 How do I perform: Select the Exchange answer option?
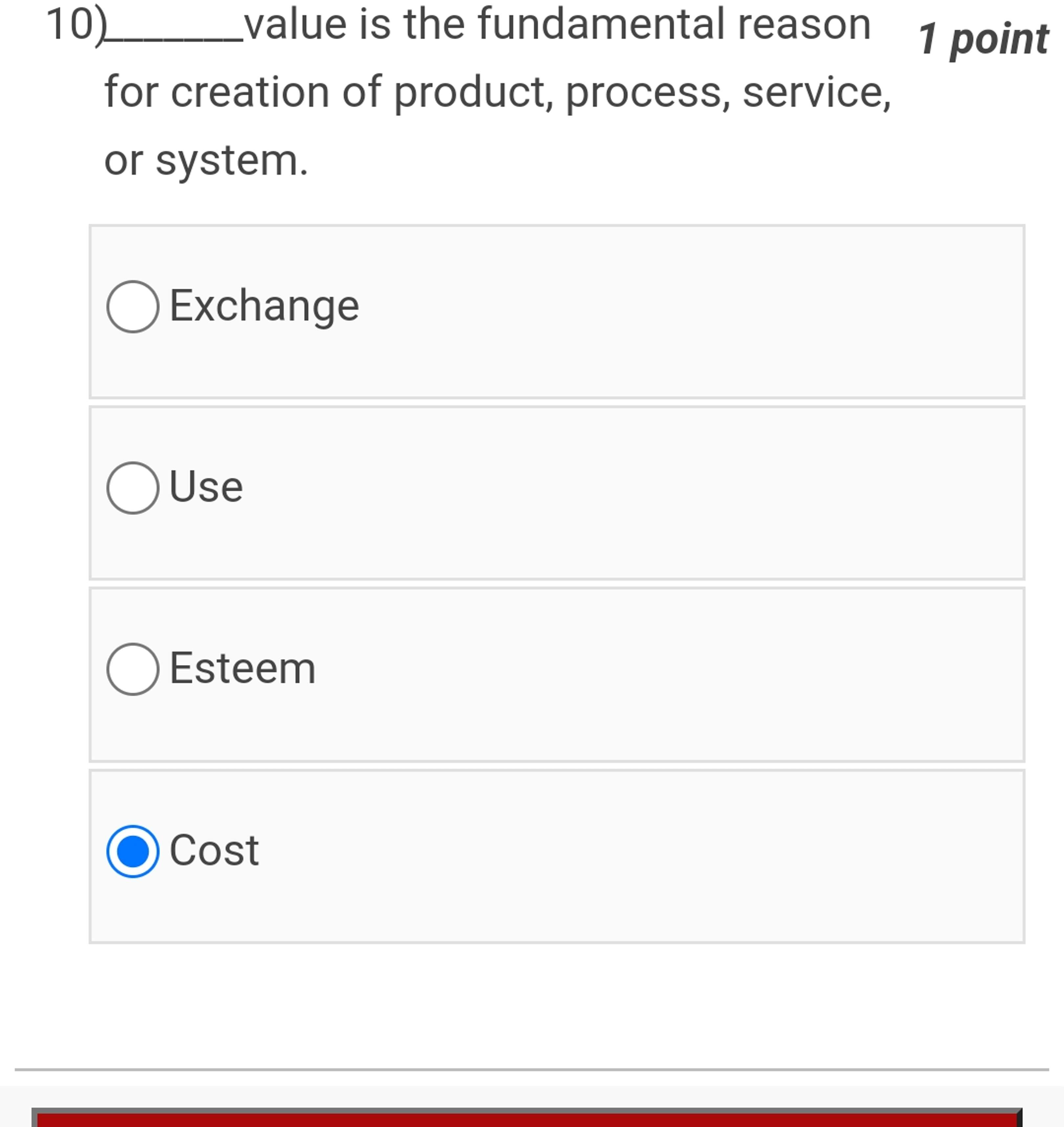133,306
